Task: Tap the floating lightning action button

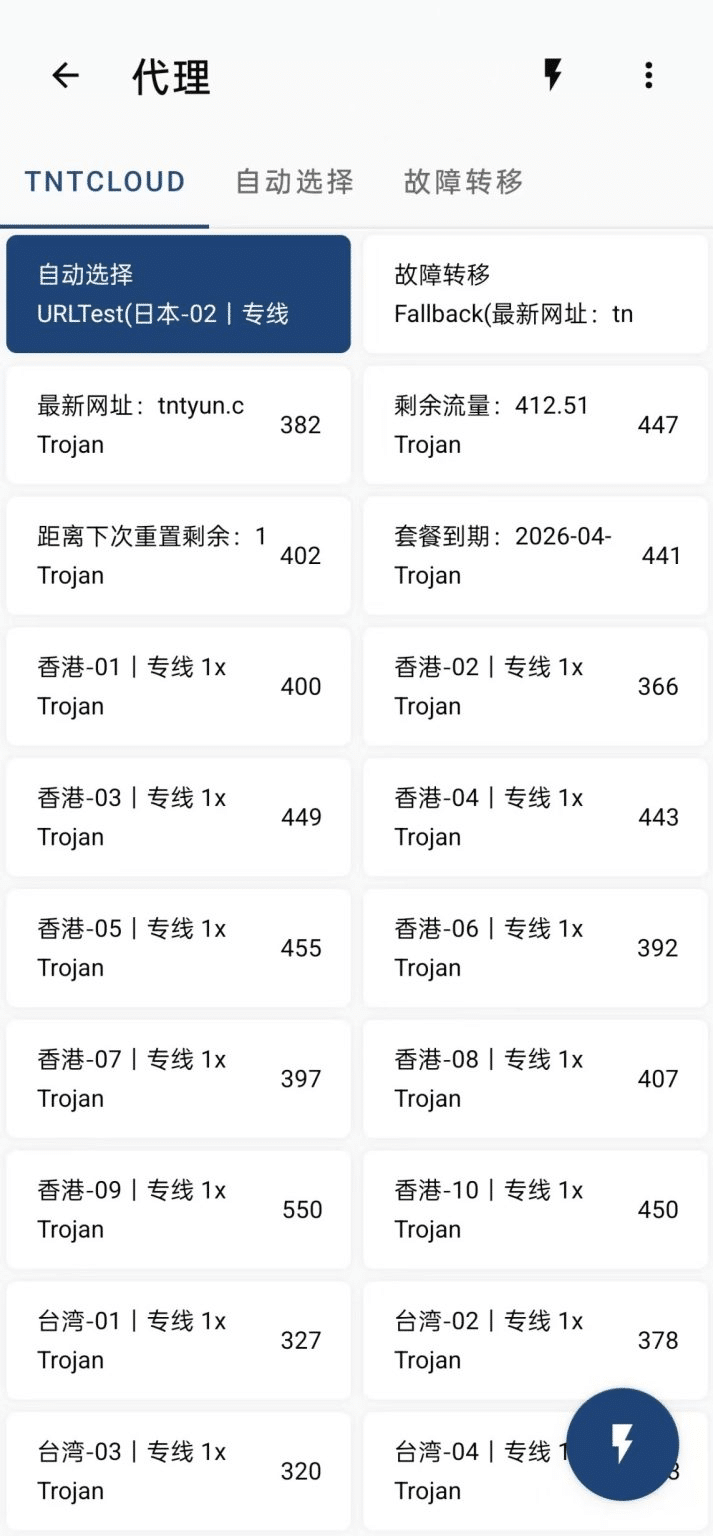Action: 622,1443
